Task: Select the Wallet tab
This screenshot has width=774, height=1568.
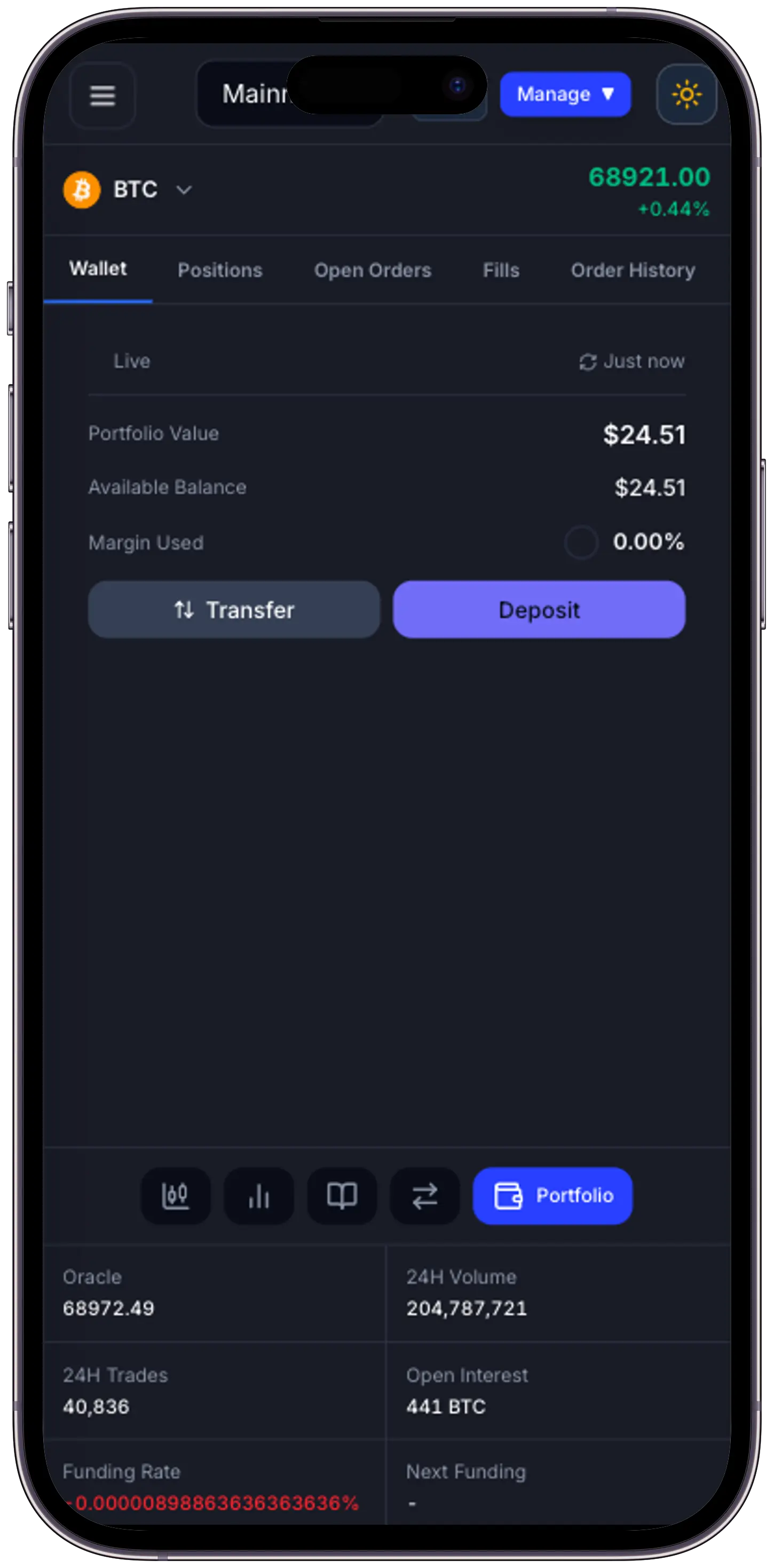Action: [98, 269]
